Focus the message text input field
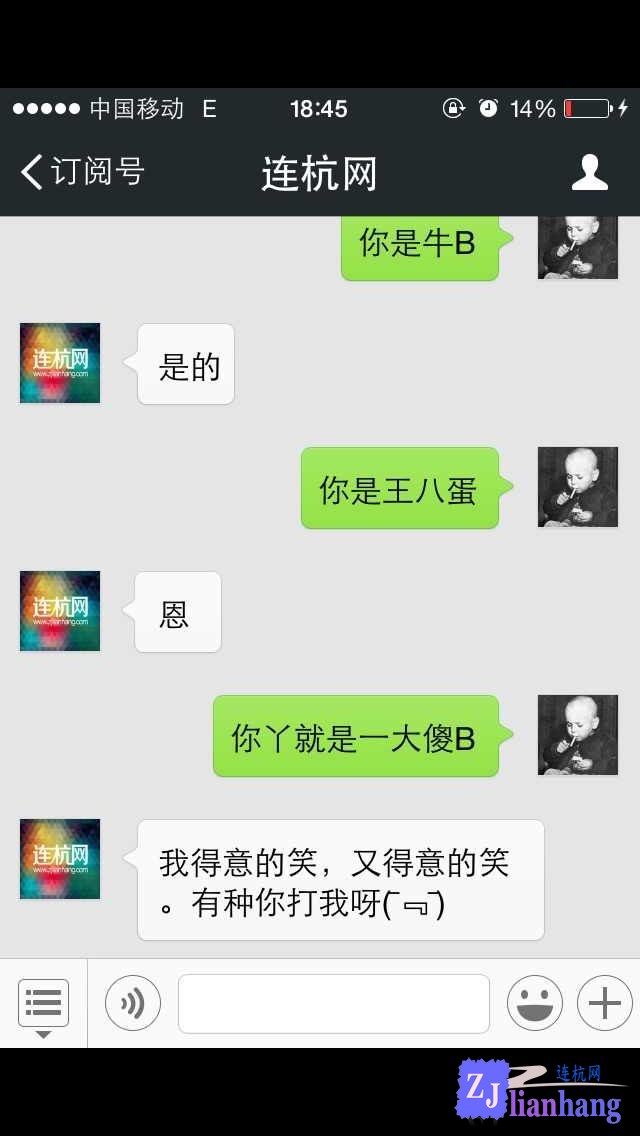640x1136 pixels. click(x=334, y=1003)
